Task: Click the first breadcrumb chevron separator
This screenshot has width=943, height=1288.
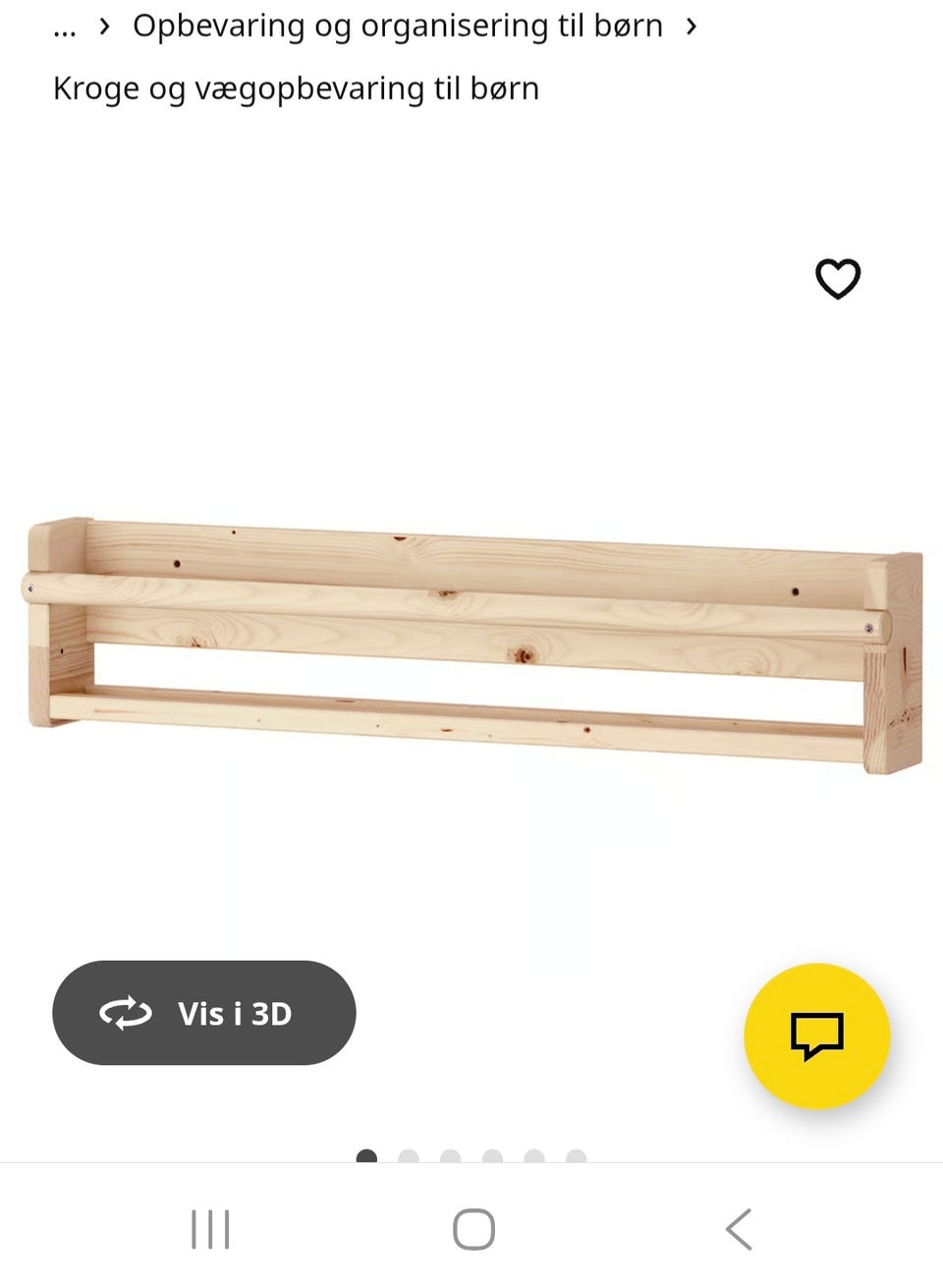Action: (105, 27)
